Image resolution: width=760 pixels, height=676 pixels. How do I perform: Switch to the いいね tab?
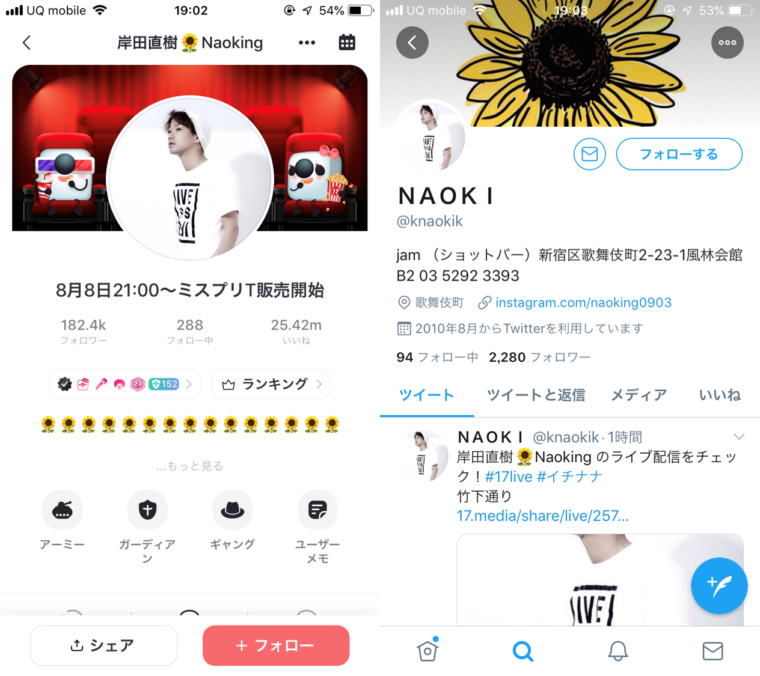tap(720, 395)
